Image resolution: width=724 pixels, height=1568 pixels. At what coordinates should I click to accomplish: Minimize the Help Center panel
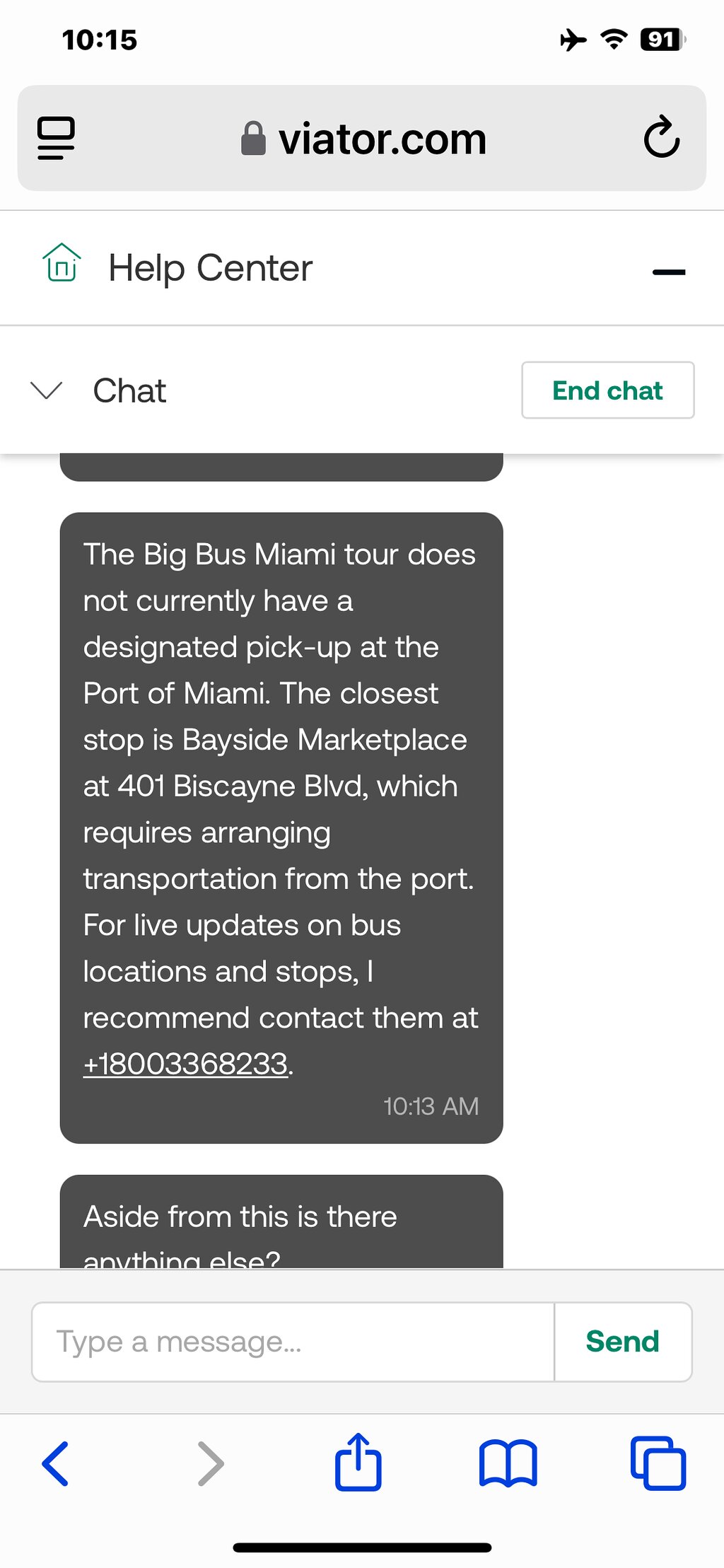[668, 272]
